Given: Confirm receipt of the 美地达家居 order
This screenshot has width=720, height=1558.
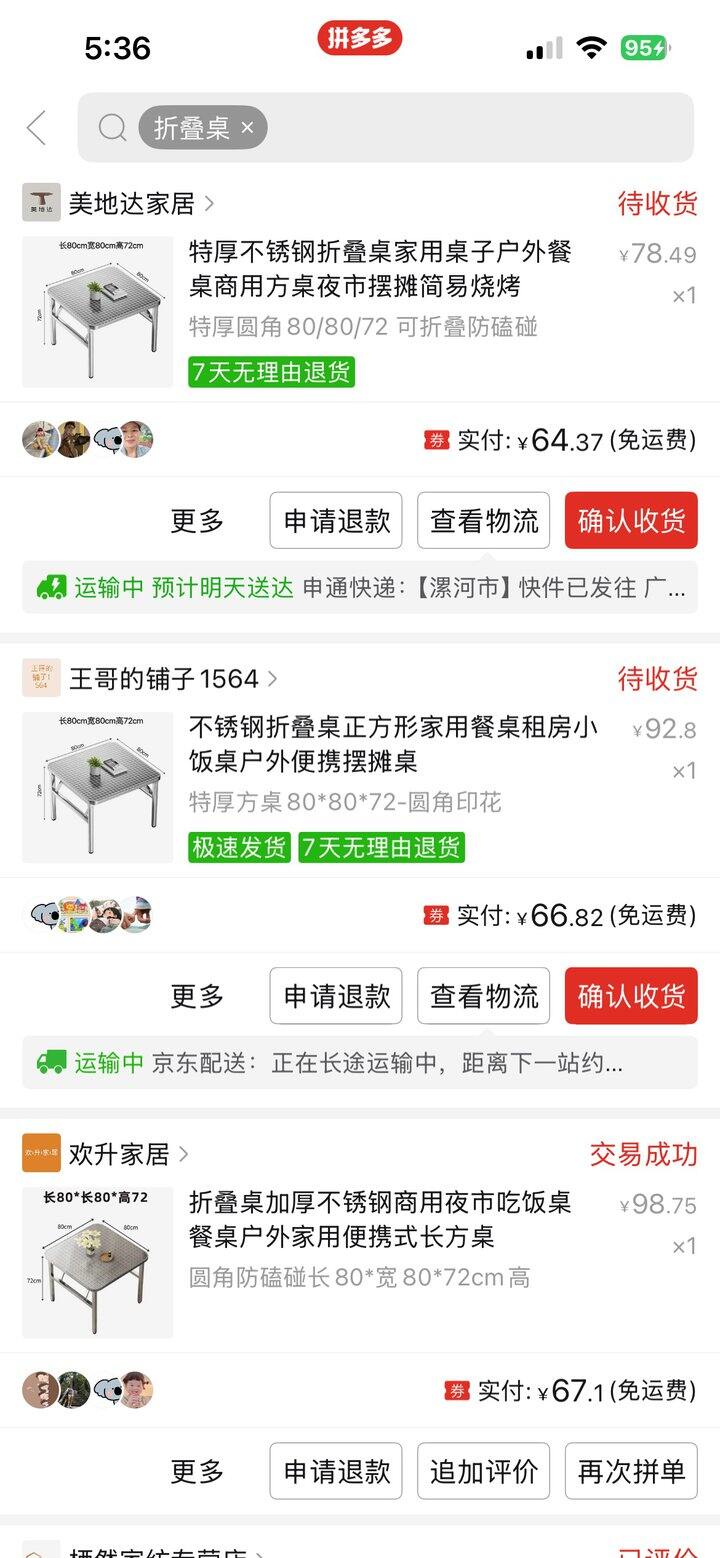Looking at the screenshot, I should point(631,521).
